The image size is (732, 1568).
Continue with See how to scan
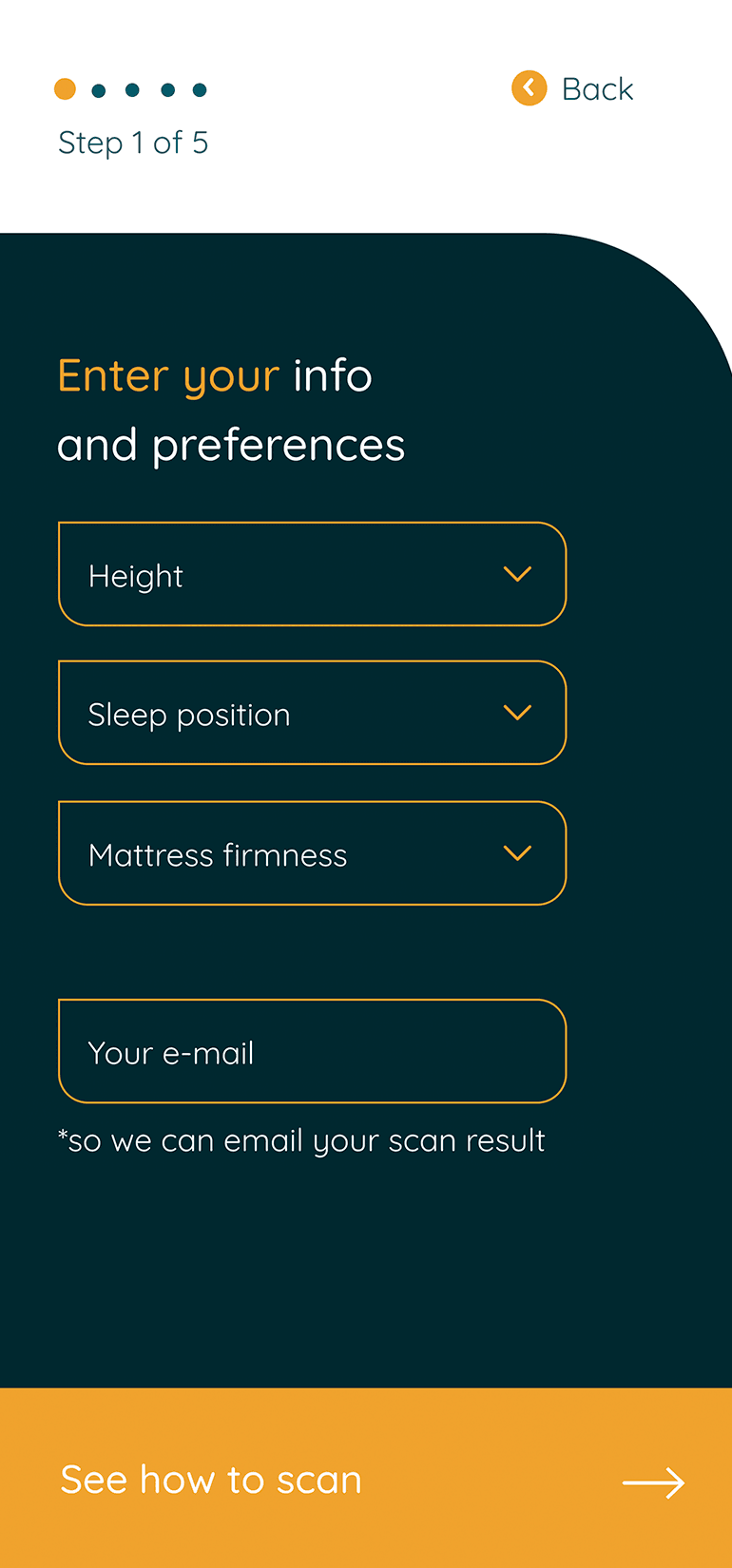(366, 1478)
